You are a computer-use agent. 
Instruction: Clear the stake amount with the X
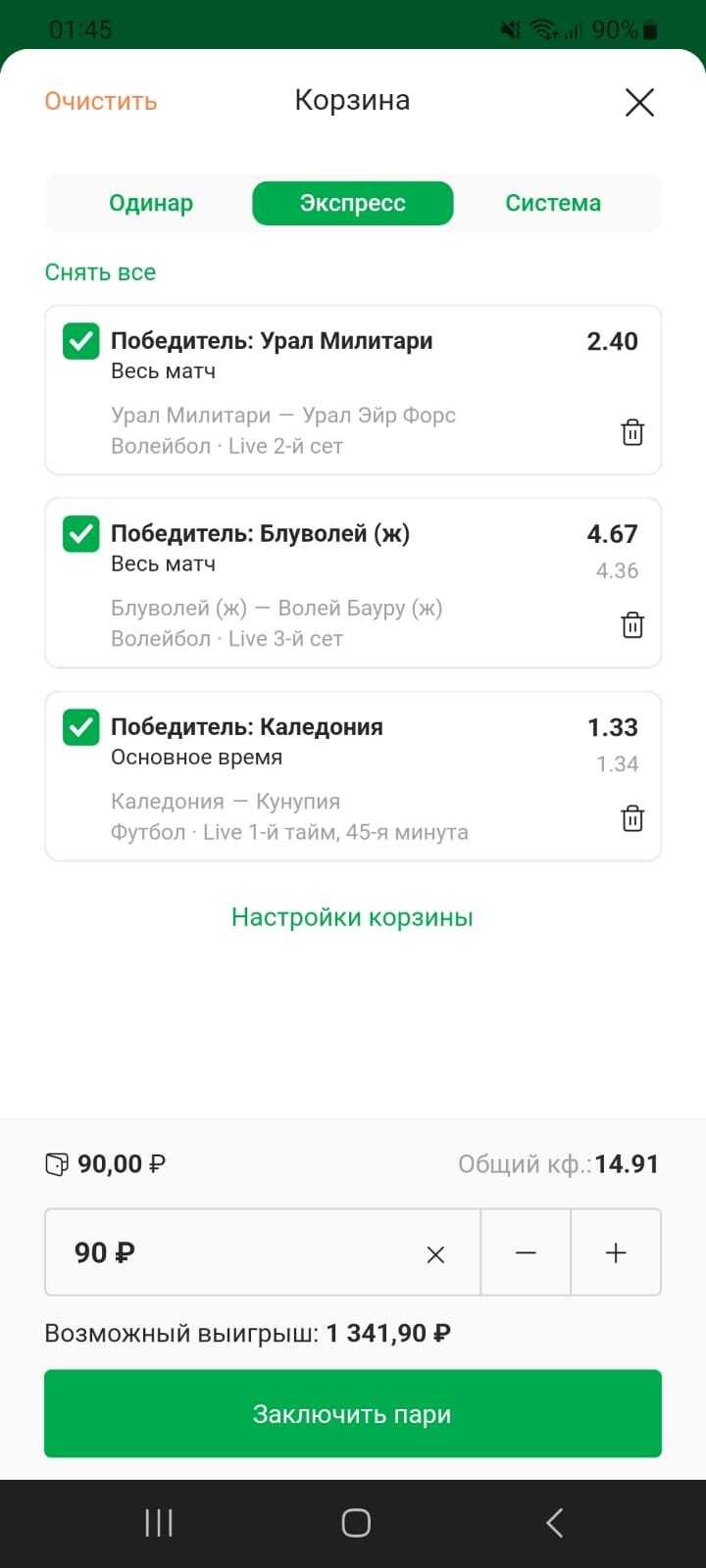point(436,1253)
